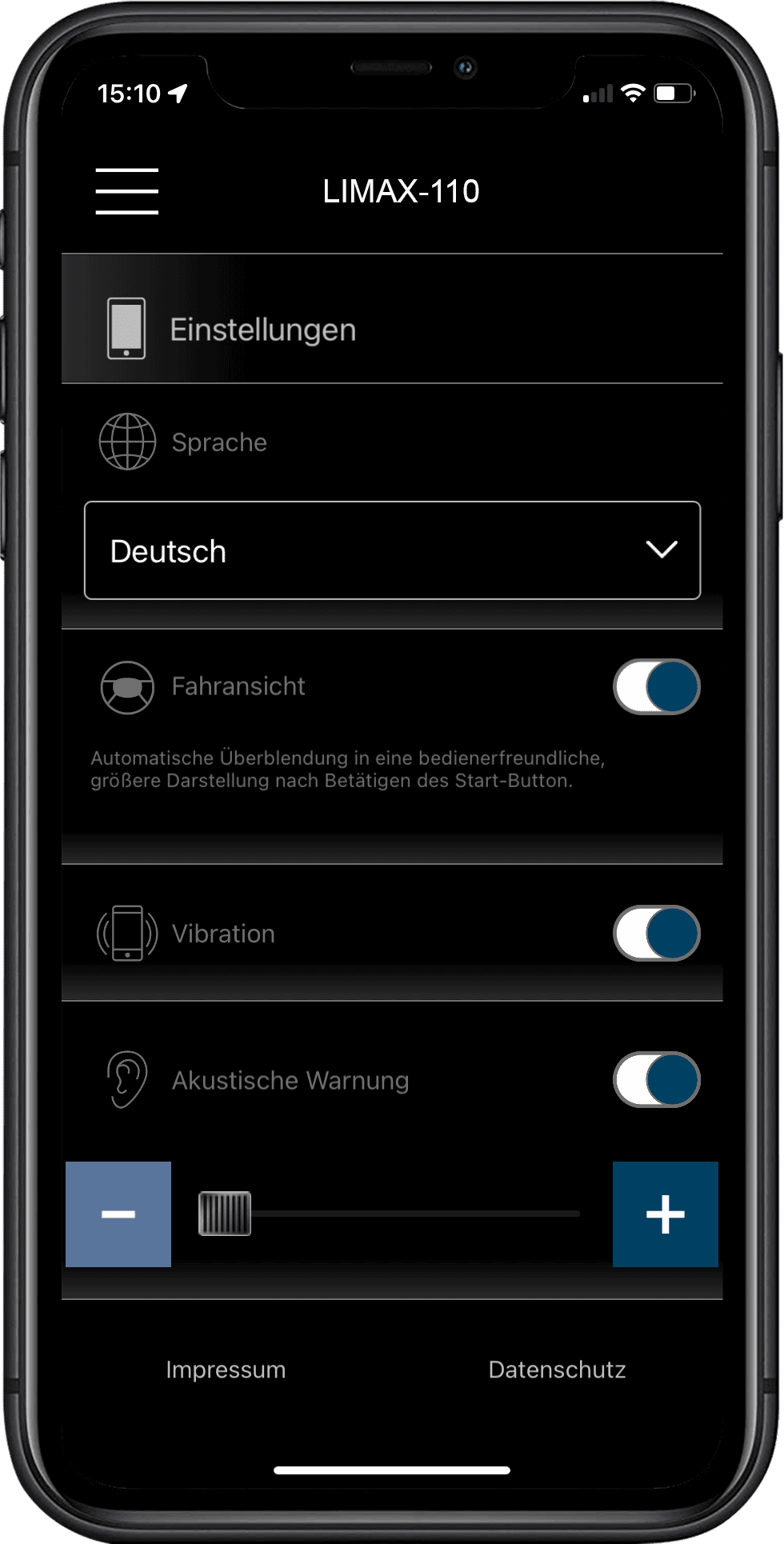The image size is (784, 1544).
Task: Toggle the Fahransicht switch
Action: [657, 686]
